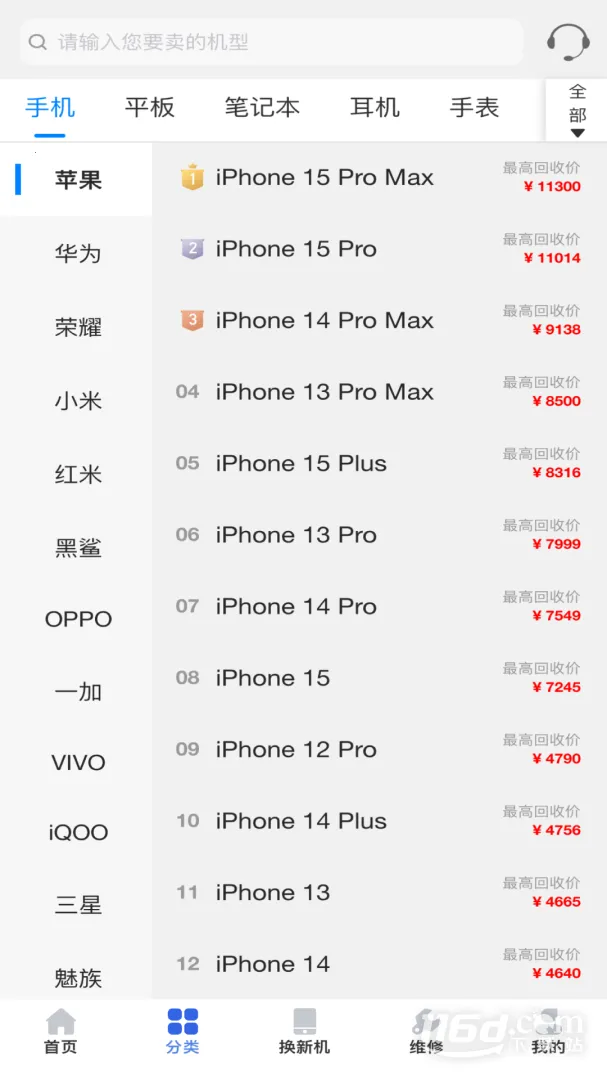The height and width of the screenshot is (1080, 607).
Task: Open iPhone 15 Pro Max recycling price
Action: pyautogui.click(x=378, y=178)
